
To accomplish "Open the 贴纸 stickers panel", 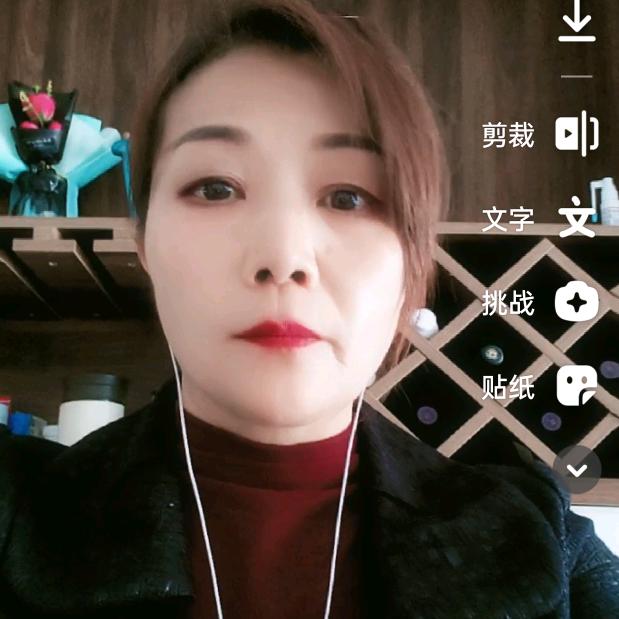I will click(x=577, y=386).
